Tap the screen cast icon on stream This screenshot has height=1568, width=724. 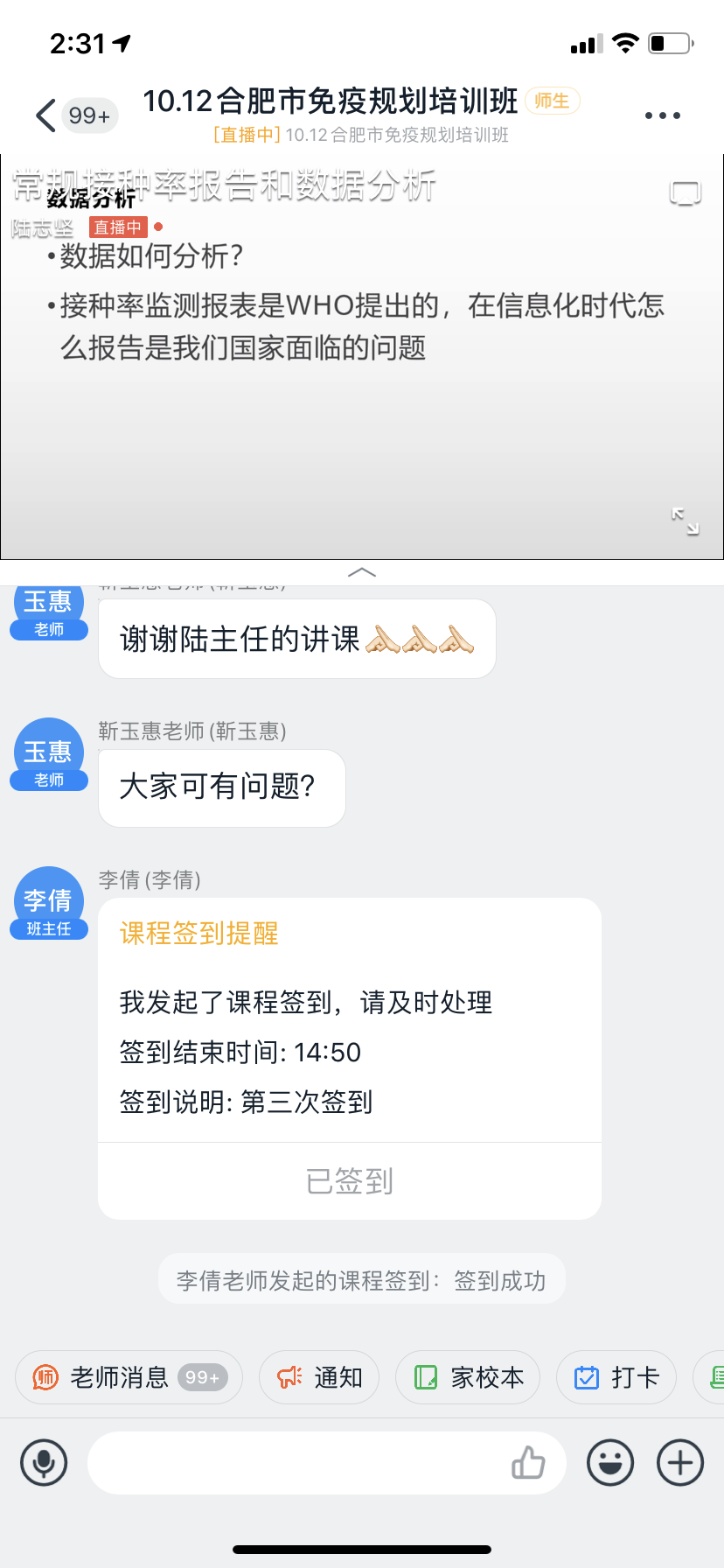pyautogui.click(x=685, y=192)
